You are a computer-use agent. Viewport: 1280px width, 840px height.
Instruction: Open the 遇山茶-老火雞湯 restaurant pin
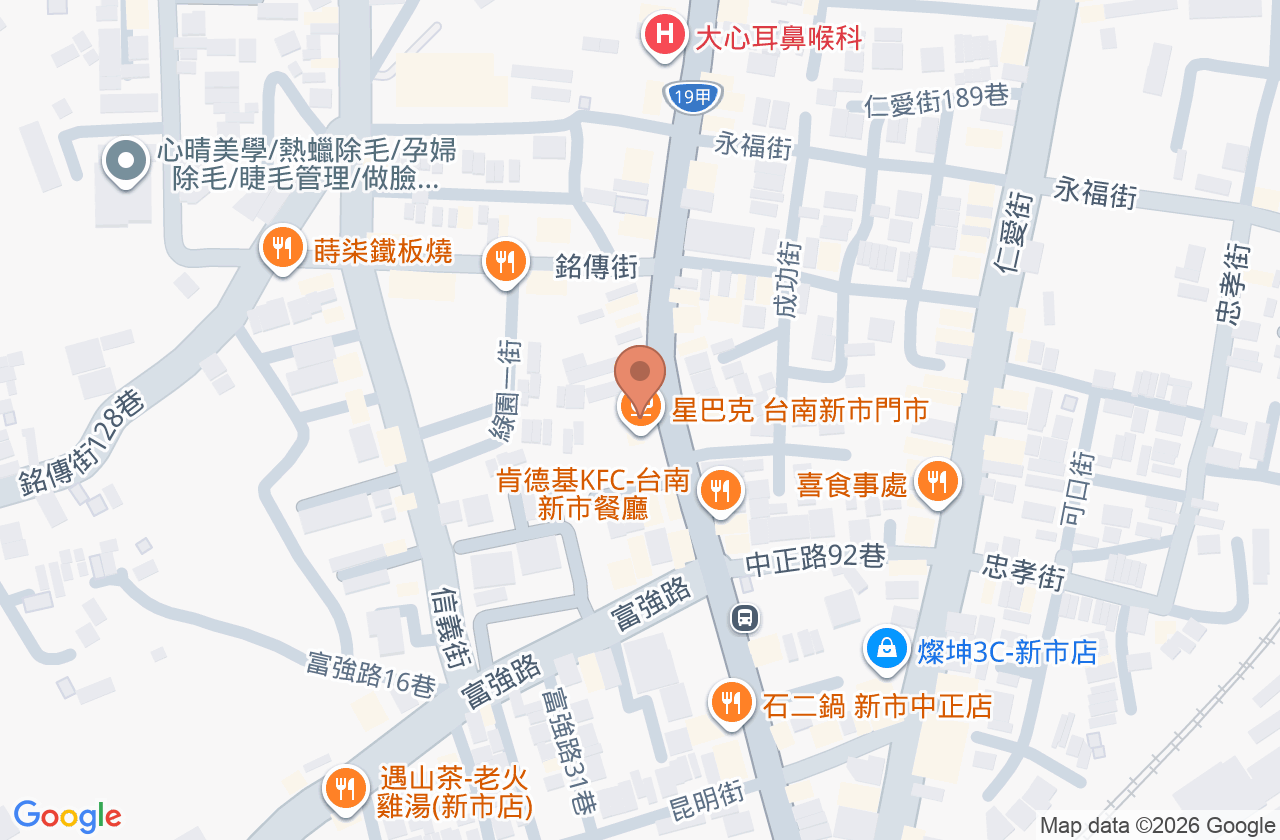346,790
